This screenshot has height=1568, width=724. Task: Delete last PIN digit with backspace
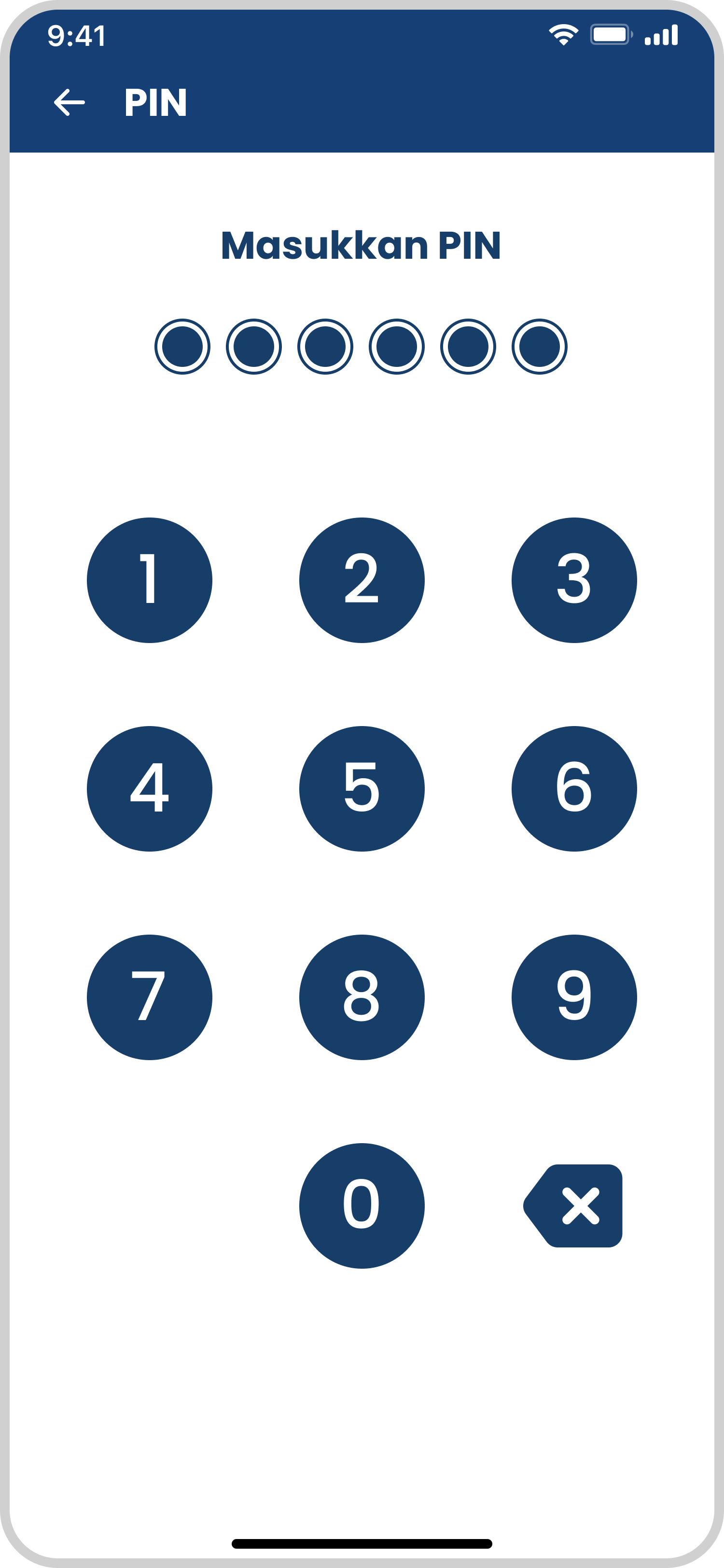575,1205
